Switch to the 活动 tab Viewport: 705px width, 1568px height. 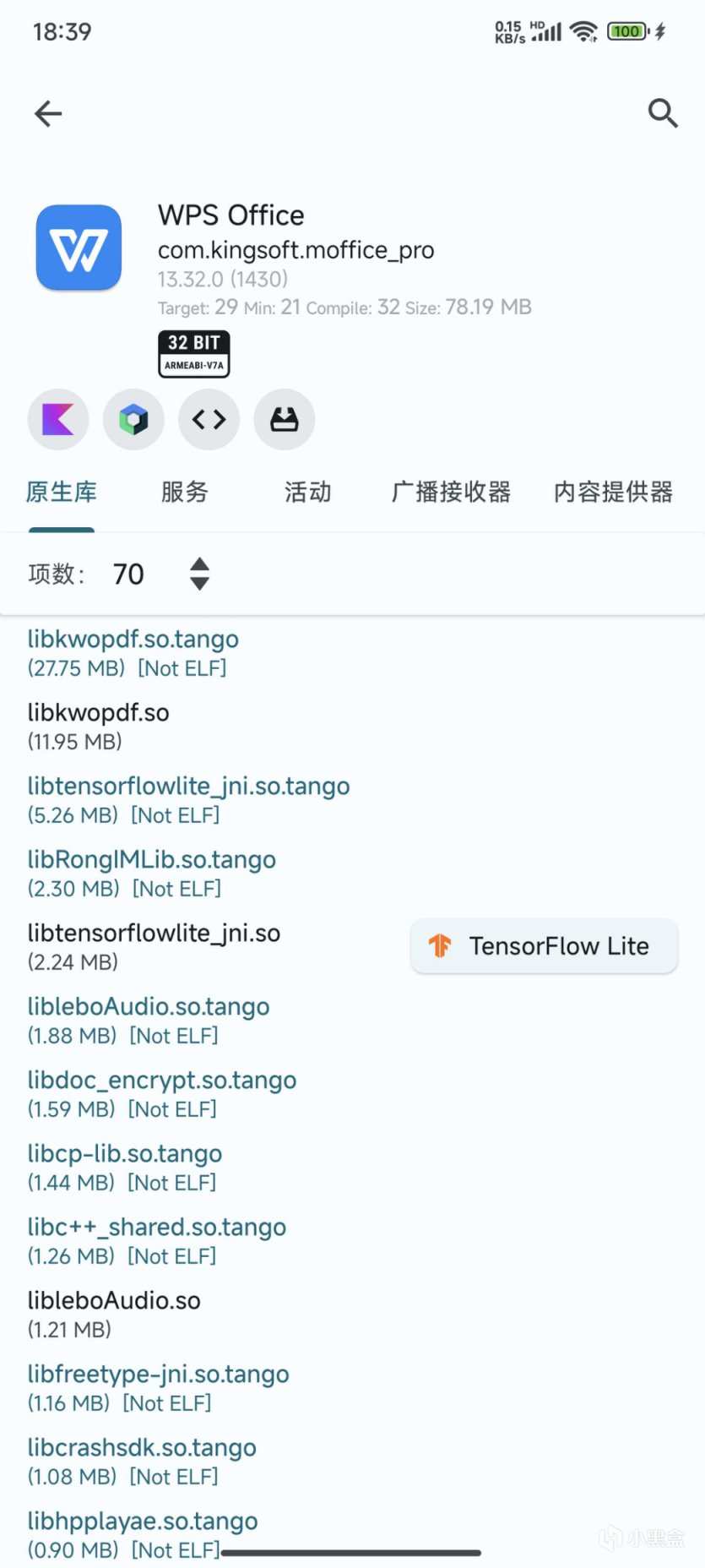(x=307, y=492)
